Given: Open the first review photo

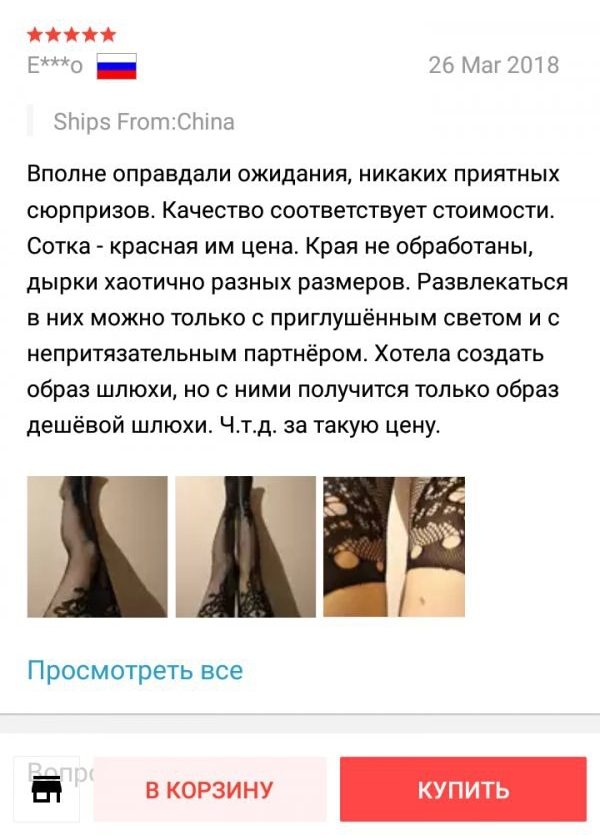Looking at the screenshot, I should (x=97, y=547).
